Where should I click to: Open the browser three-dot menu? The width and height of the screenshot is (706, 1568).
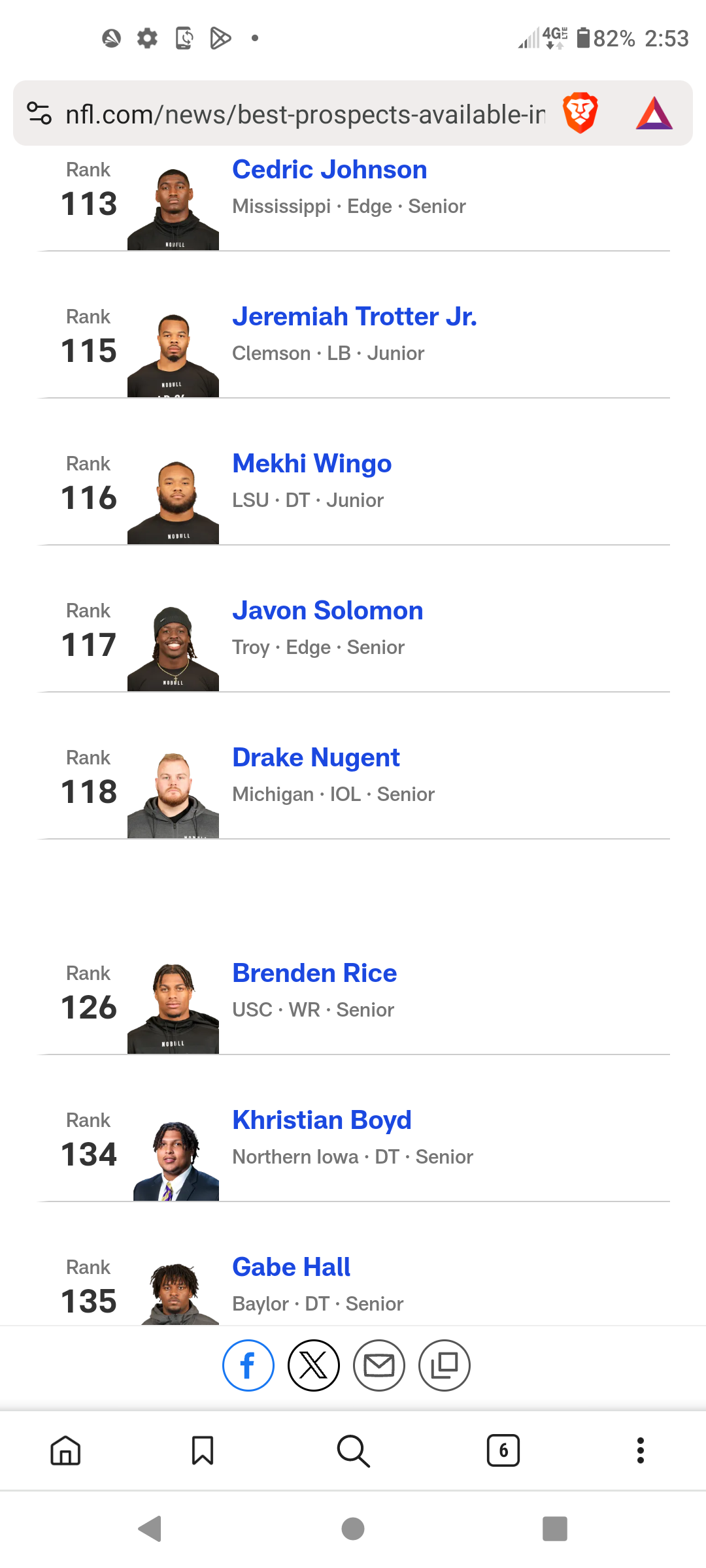pos(641,1450)
